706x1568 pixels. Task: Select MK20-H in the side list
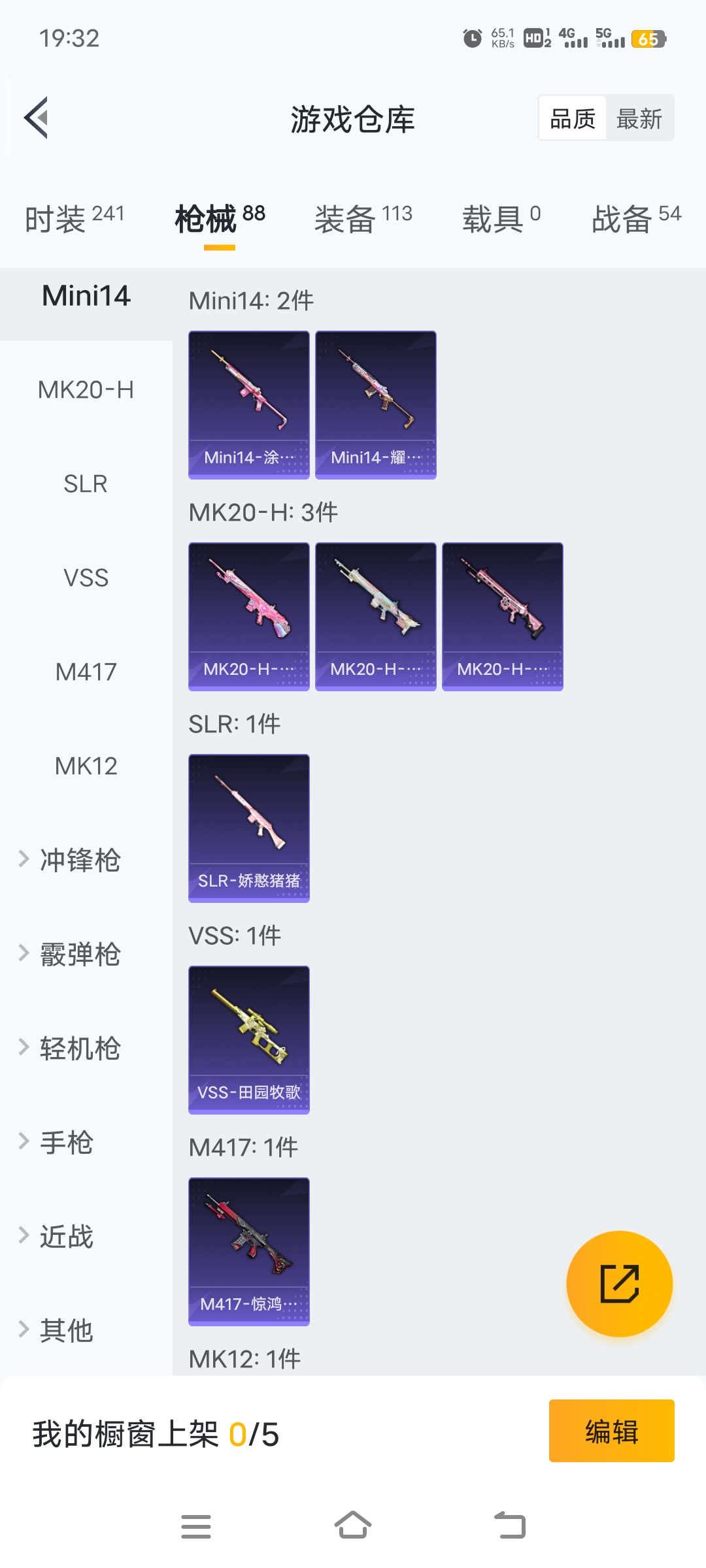tap(86, 390)
